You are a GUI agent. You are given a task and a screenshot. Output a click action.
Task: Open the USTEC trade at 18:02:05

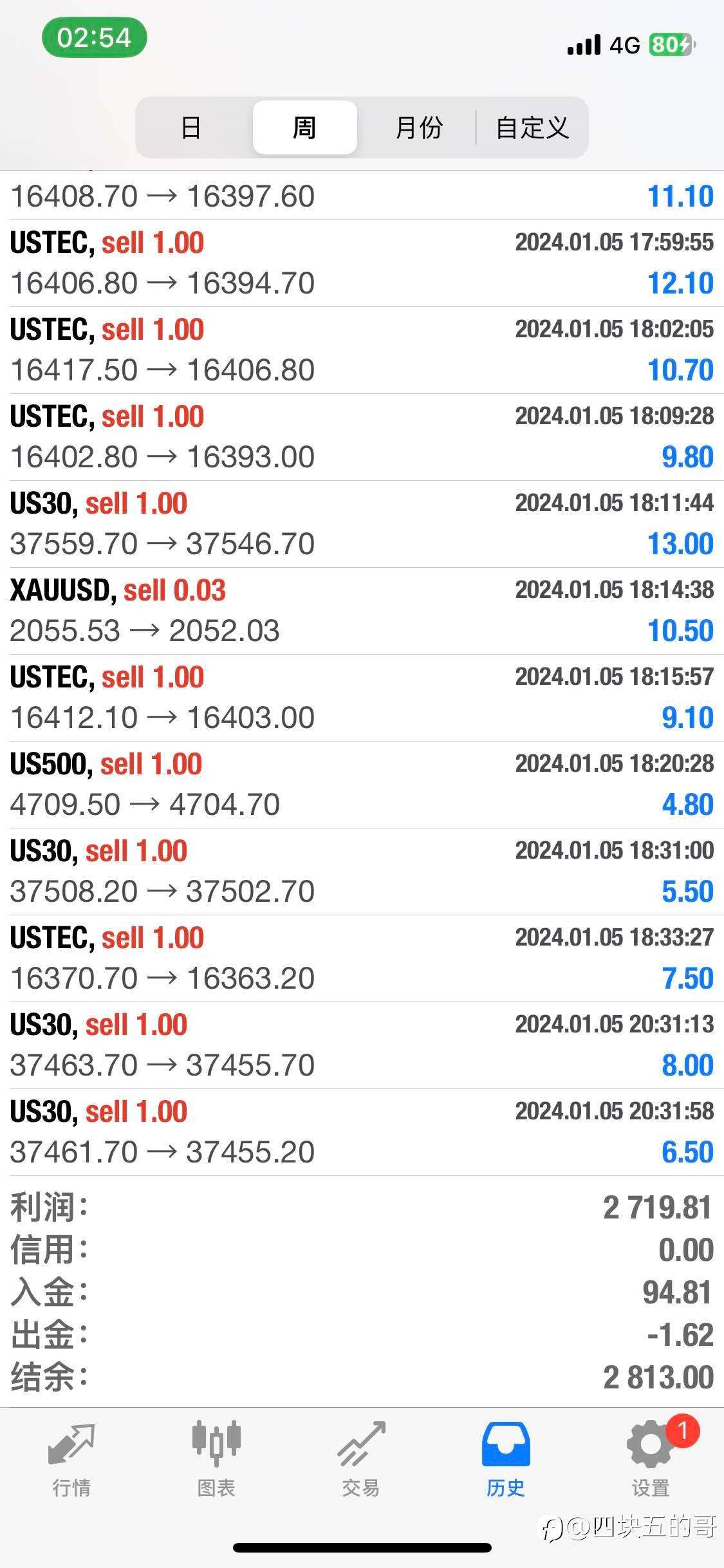coord(362,350)
